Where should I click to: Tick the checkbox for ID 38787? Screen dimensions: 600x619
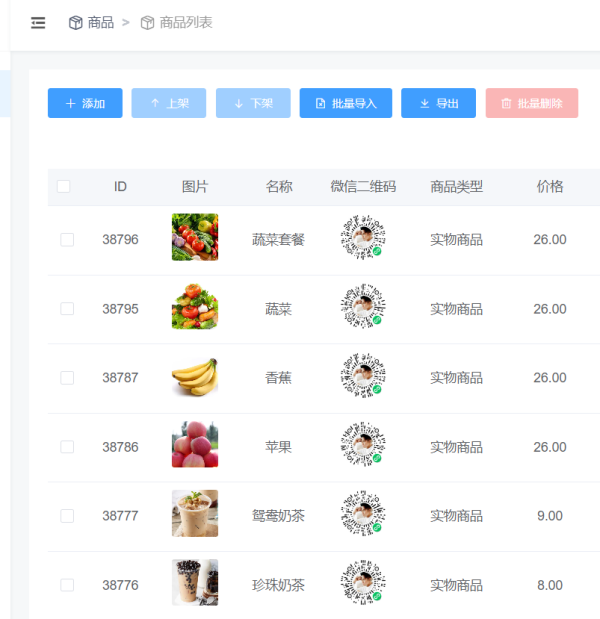(67, 378)
